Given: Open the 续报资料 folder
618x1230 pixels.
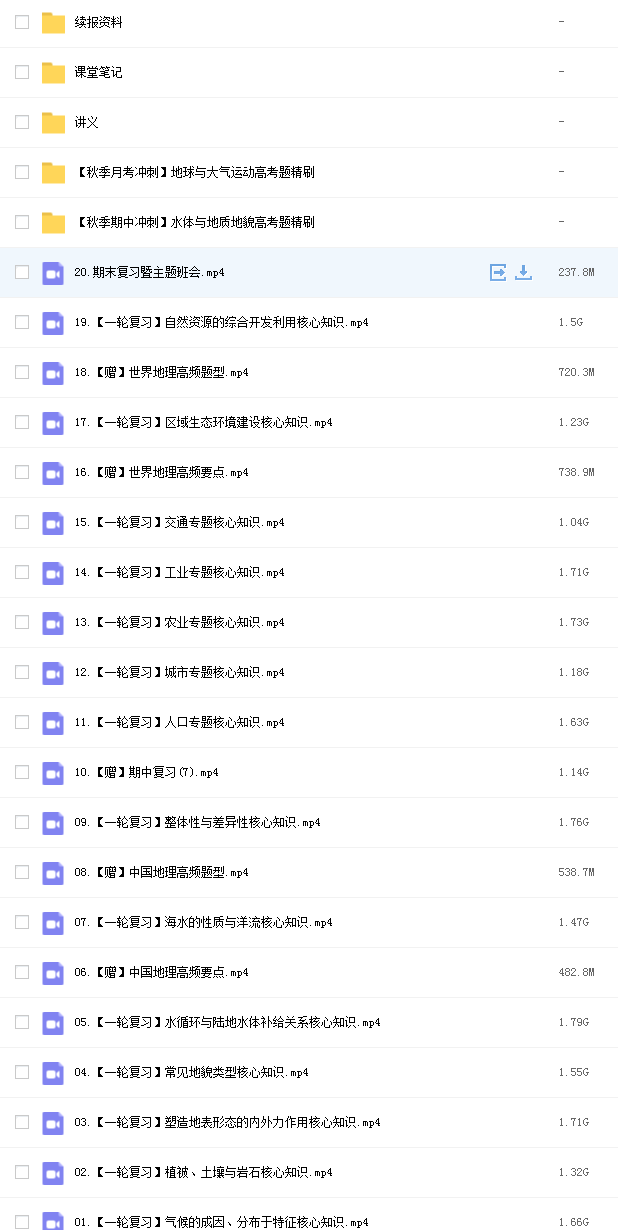Looking at the screenshot, I should pyautogui.click(x=99, y=22).
